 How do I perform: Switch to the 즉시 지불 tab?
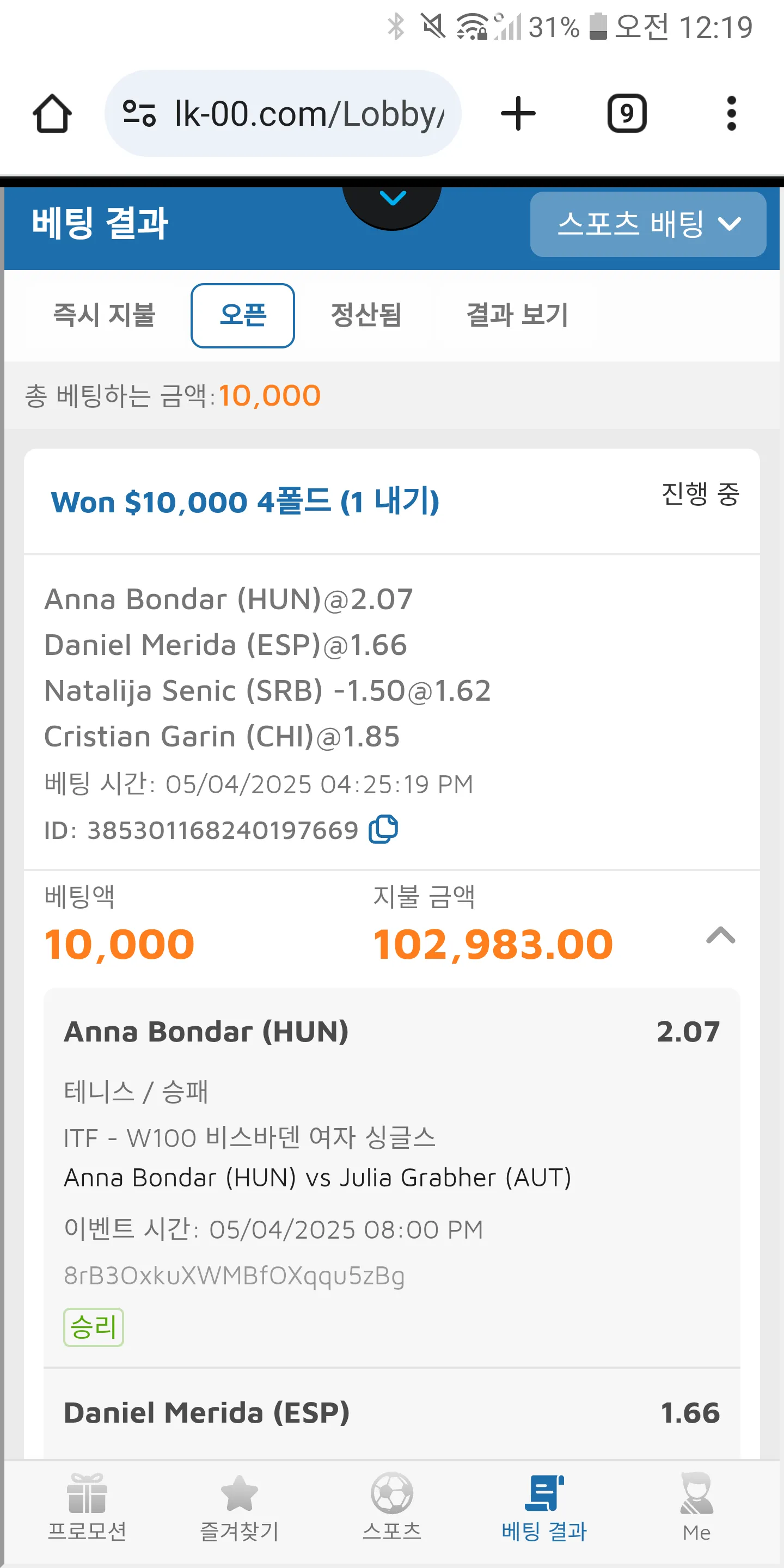coord(104,315)
